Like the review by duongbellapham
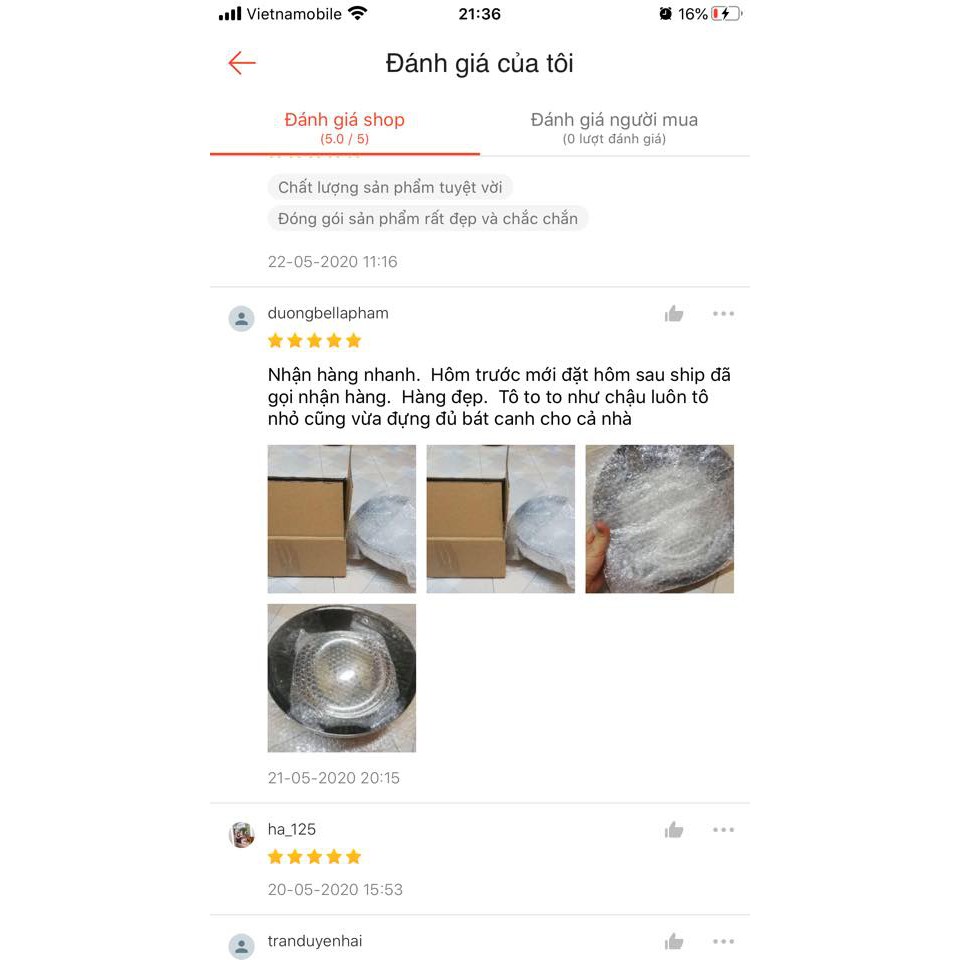Screen dimensions: 960x960 pos(674,314)
